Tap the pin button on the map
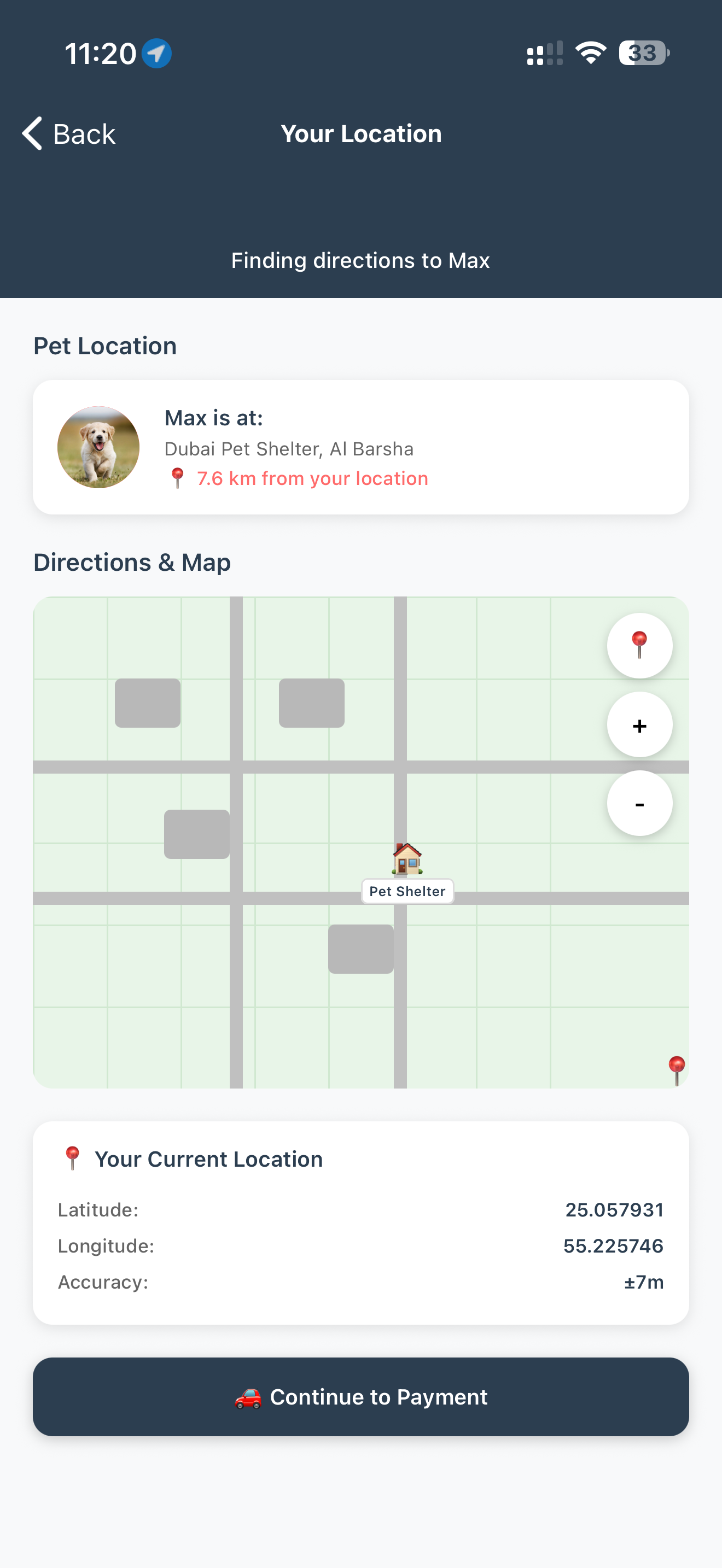 (x=639, y=645)
